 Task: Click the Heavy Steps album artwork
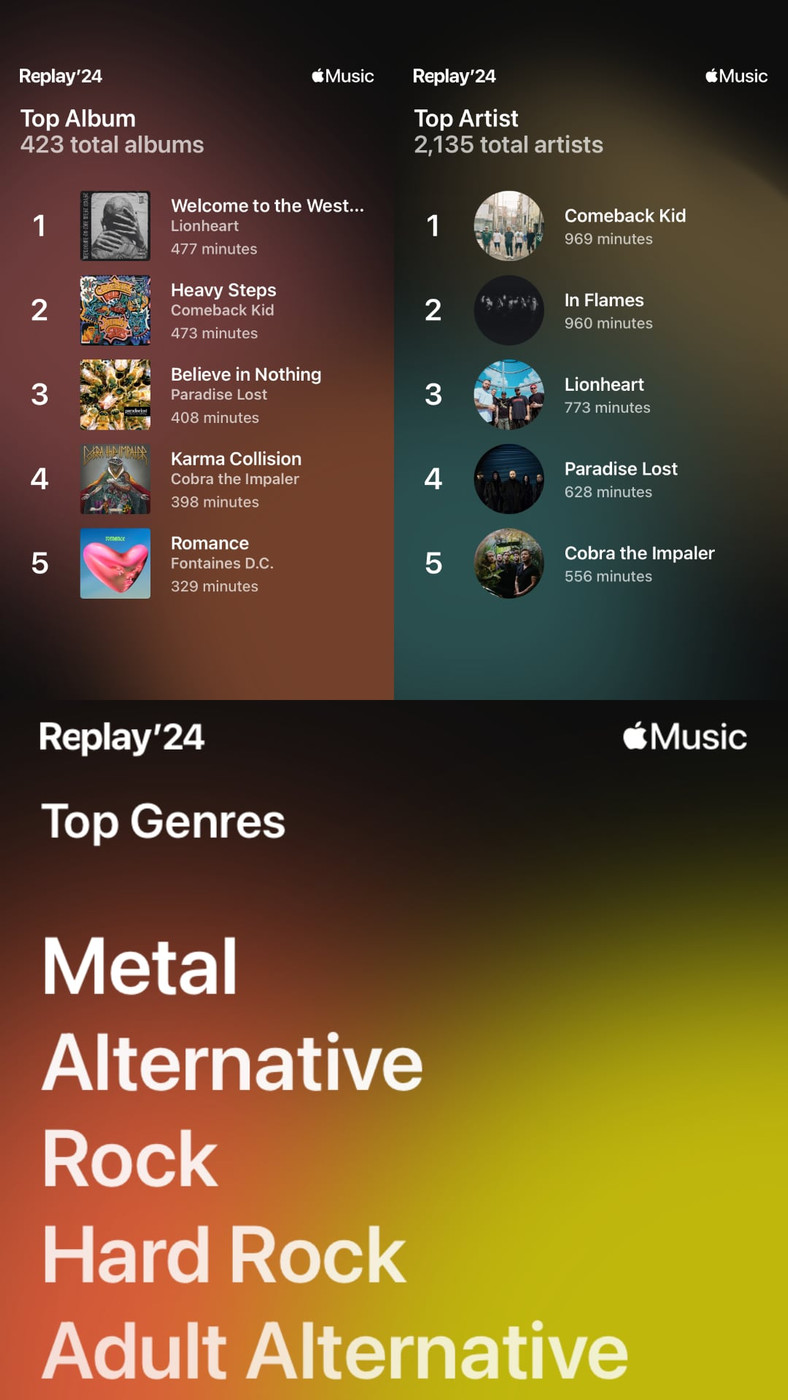[x=115, y=310]
